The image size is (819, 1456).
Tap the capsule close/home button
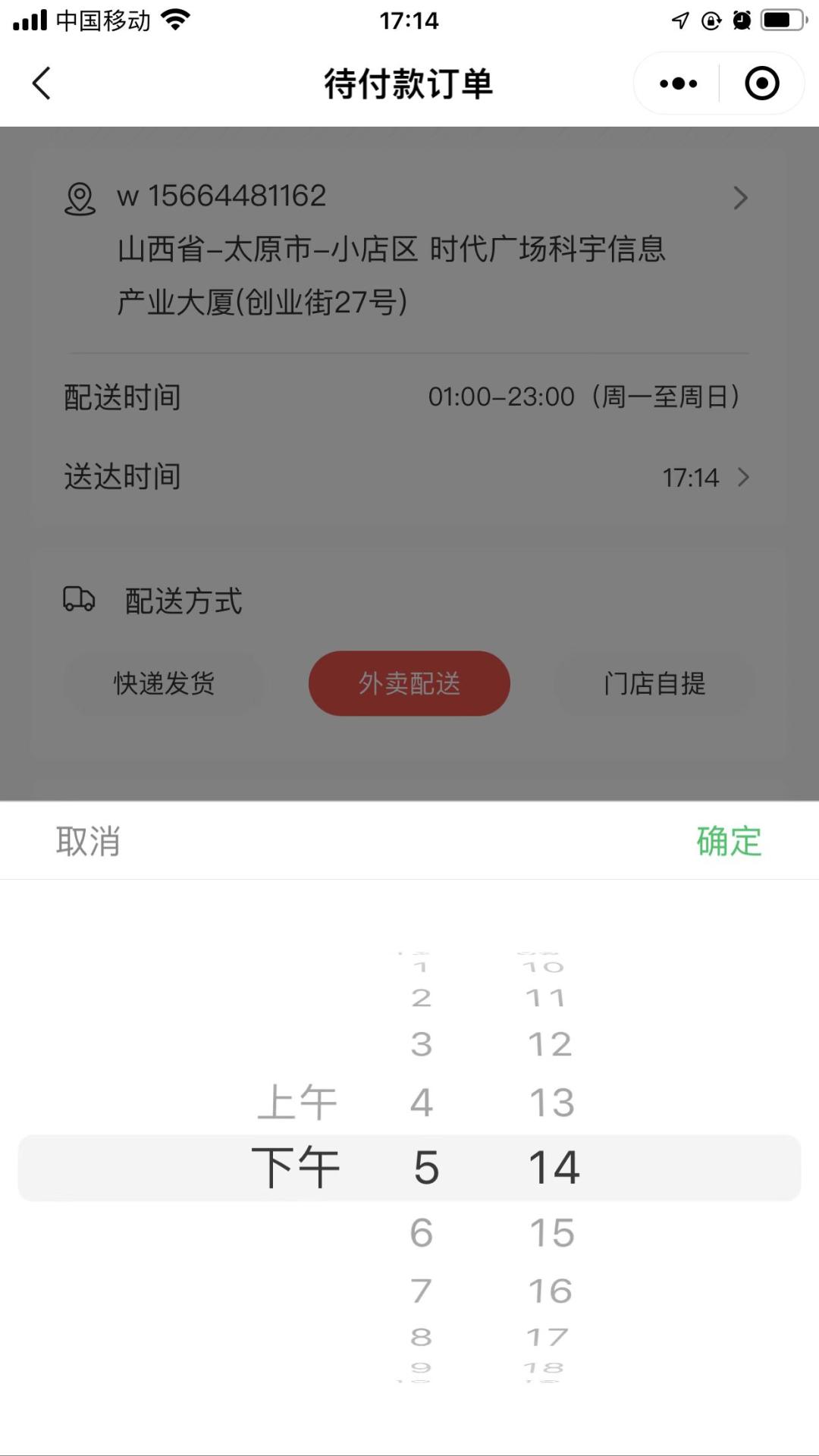pyautogui.click(x=761, y=83)
